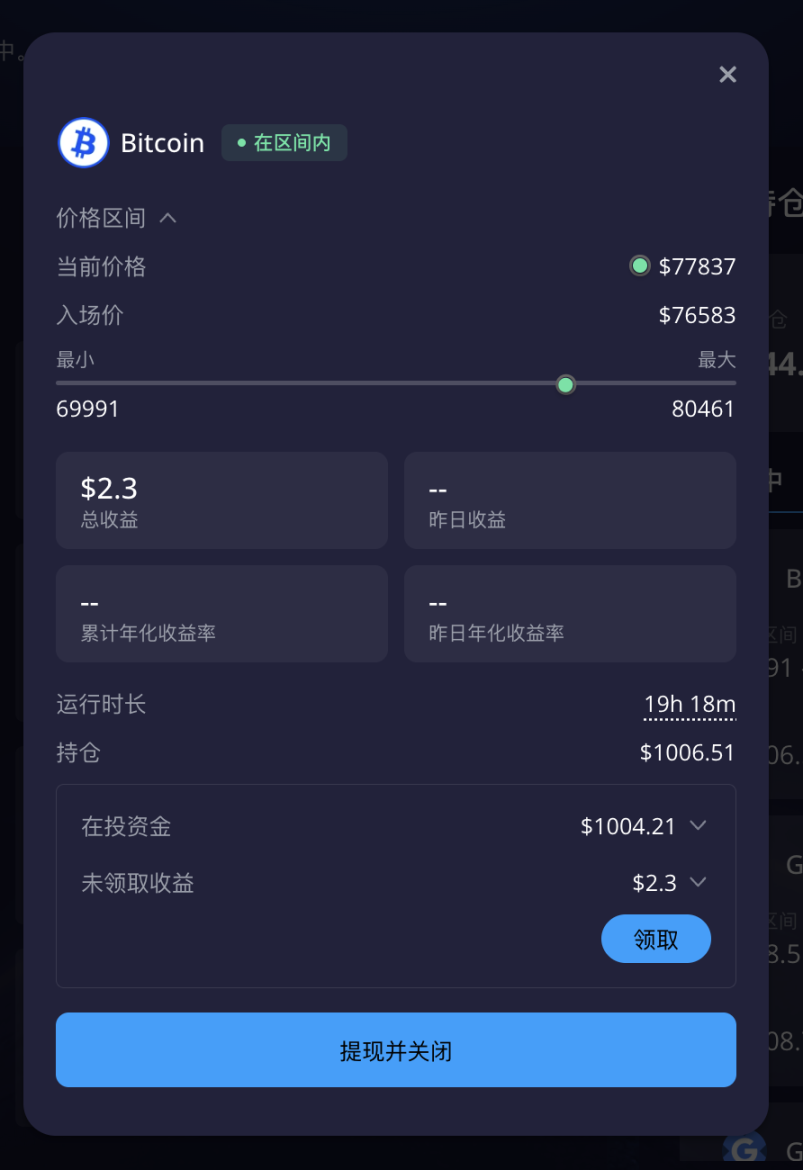Collapse the 价格区间 section
803x1170 pixels.
click(x=168, y=217)
